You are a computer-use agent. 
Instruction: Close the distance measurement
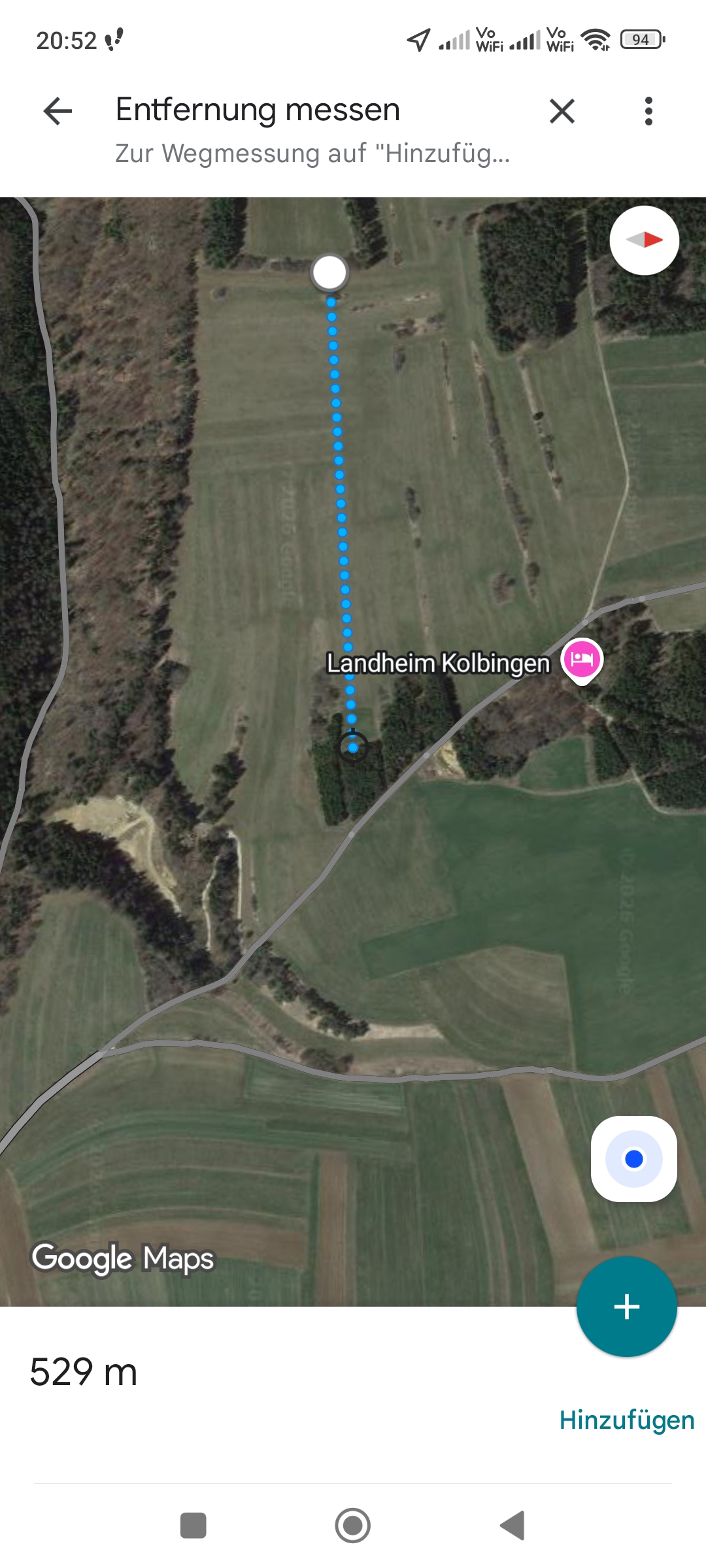562,111
